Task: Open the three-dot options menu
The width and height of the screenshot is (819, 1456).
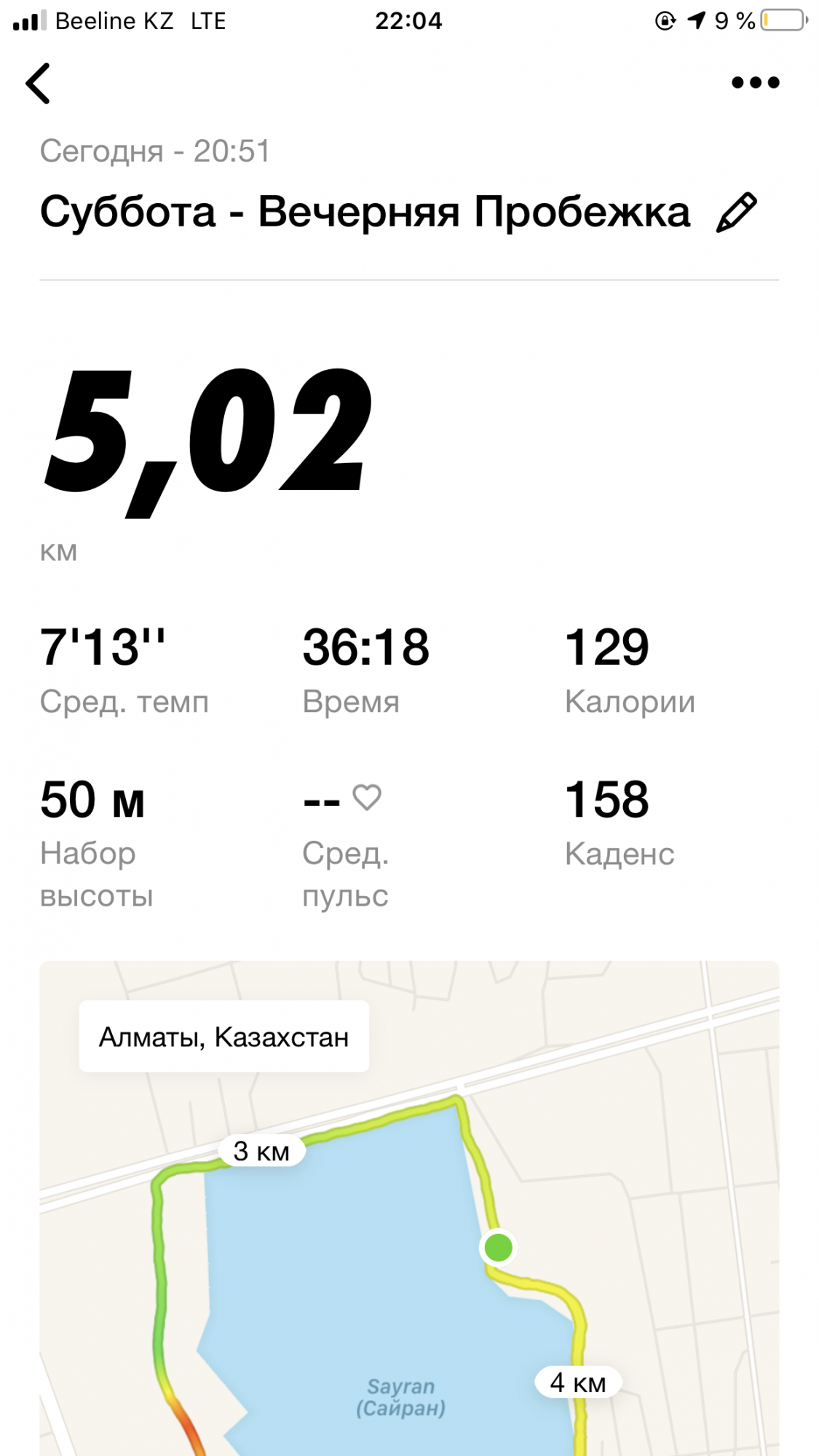Action: (755, 83)
